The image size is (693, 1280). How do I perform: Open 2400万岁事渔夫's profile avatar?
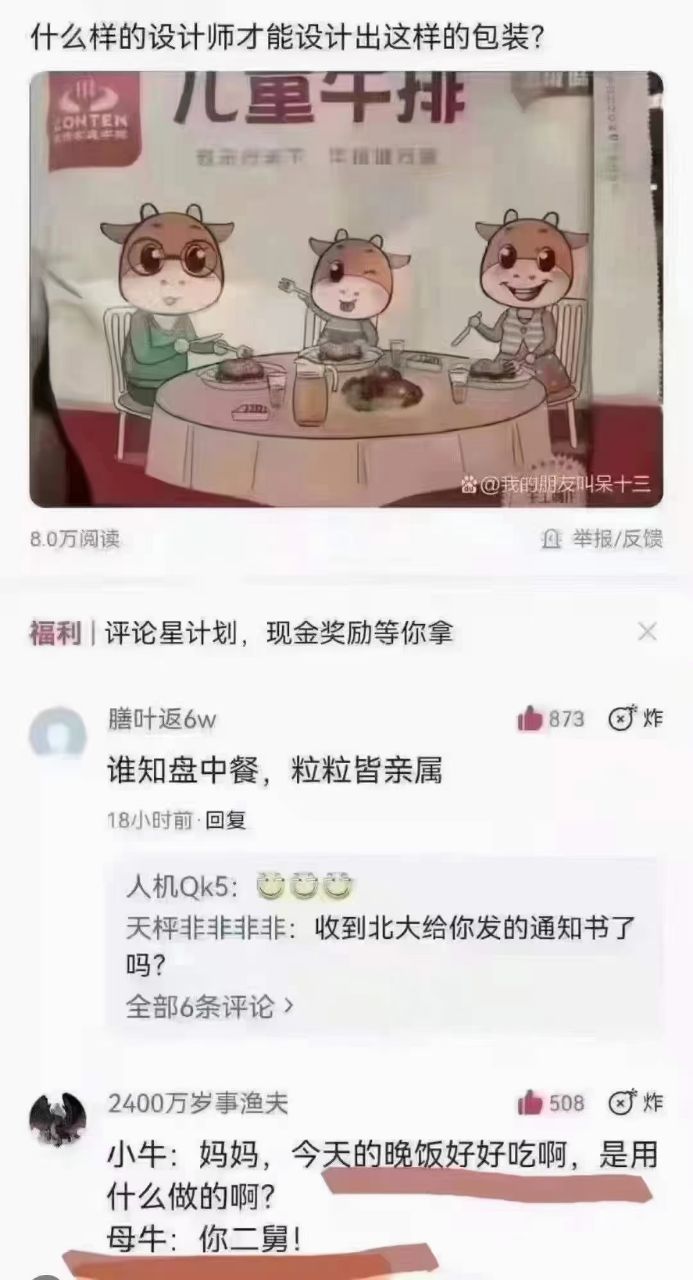(x=58, y=1118)
